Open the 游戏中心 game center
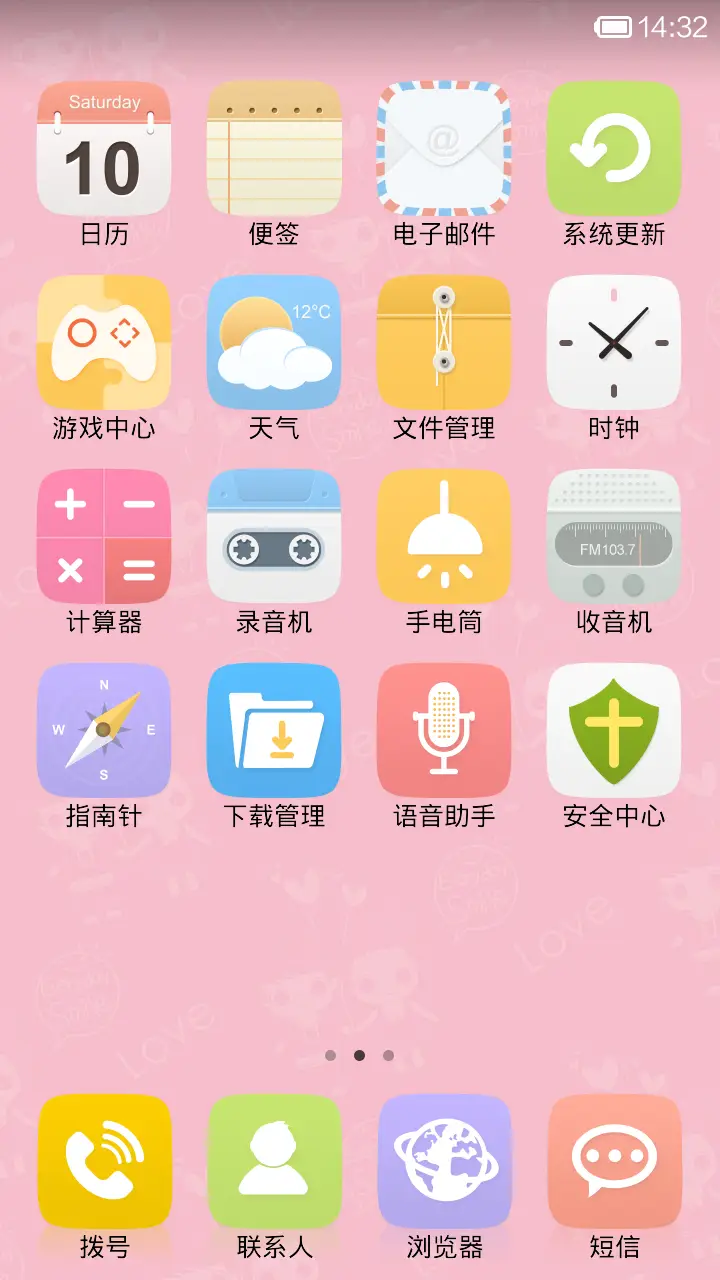Screen dimensions: 720x1280 tap(104, 342)
